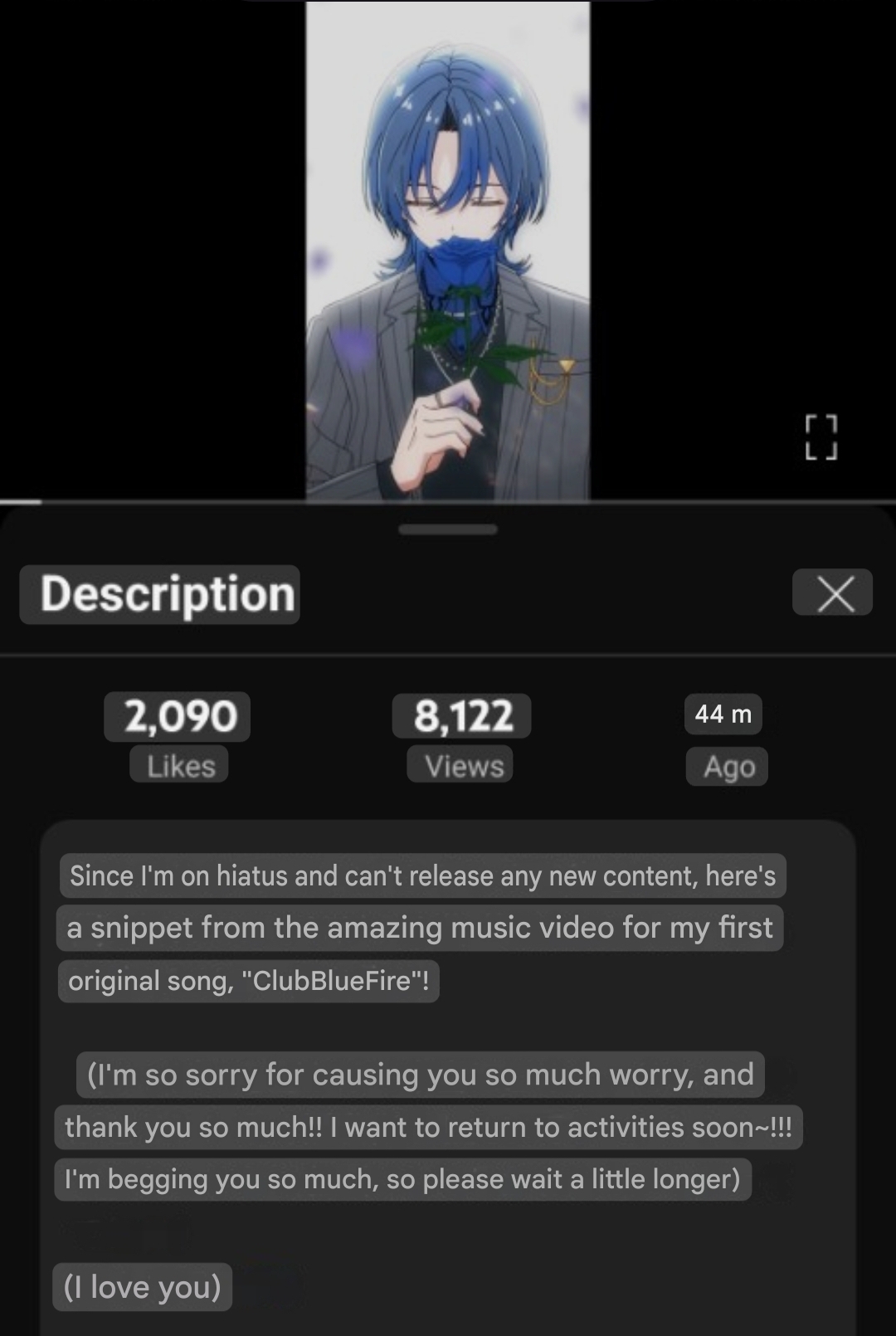Tap the video to show playback controls
This screenshot has width=896, height=1336.
(448, 249)
